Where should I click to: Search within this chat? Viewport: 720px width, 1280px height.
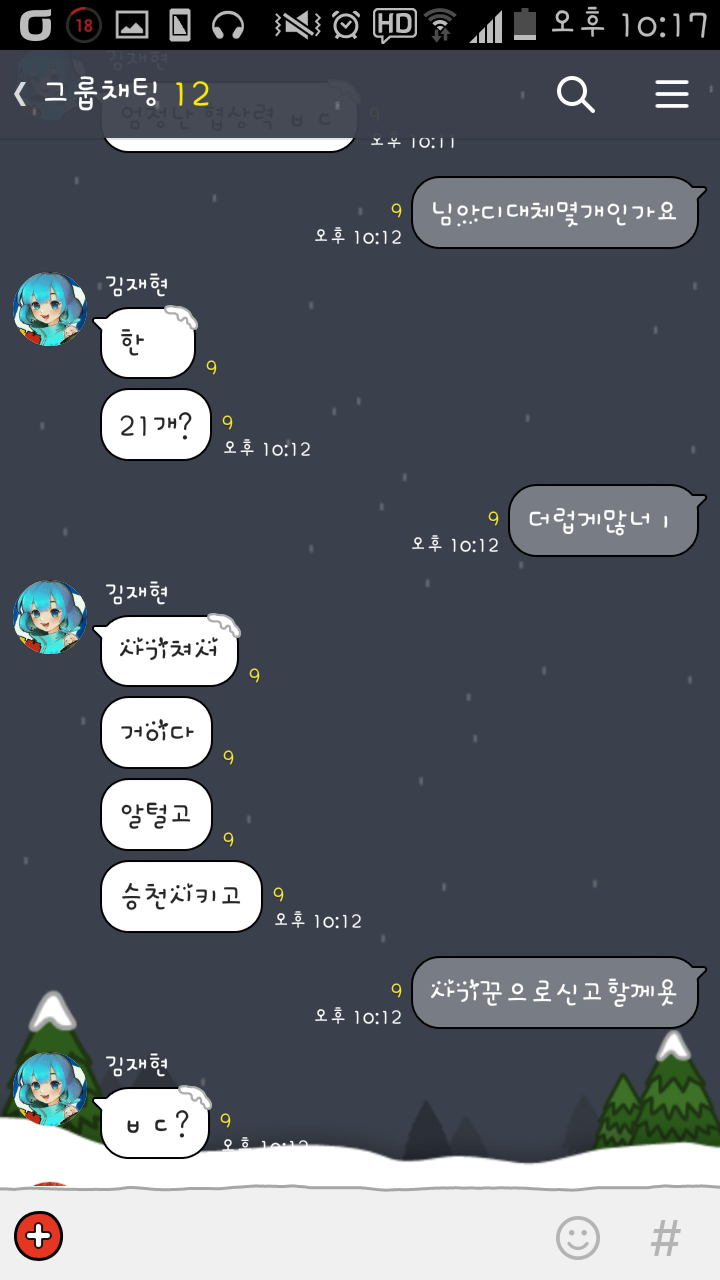(x=576, y=94)
